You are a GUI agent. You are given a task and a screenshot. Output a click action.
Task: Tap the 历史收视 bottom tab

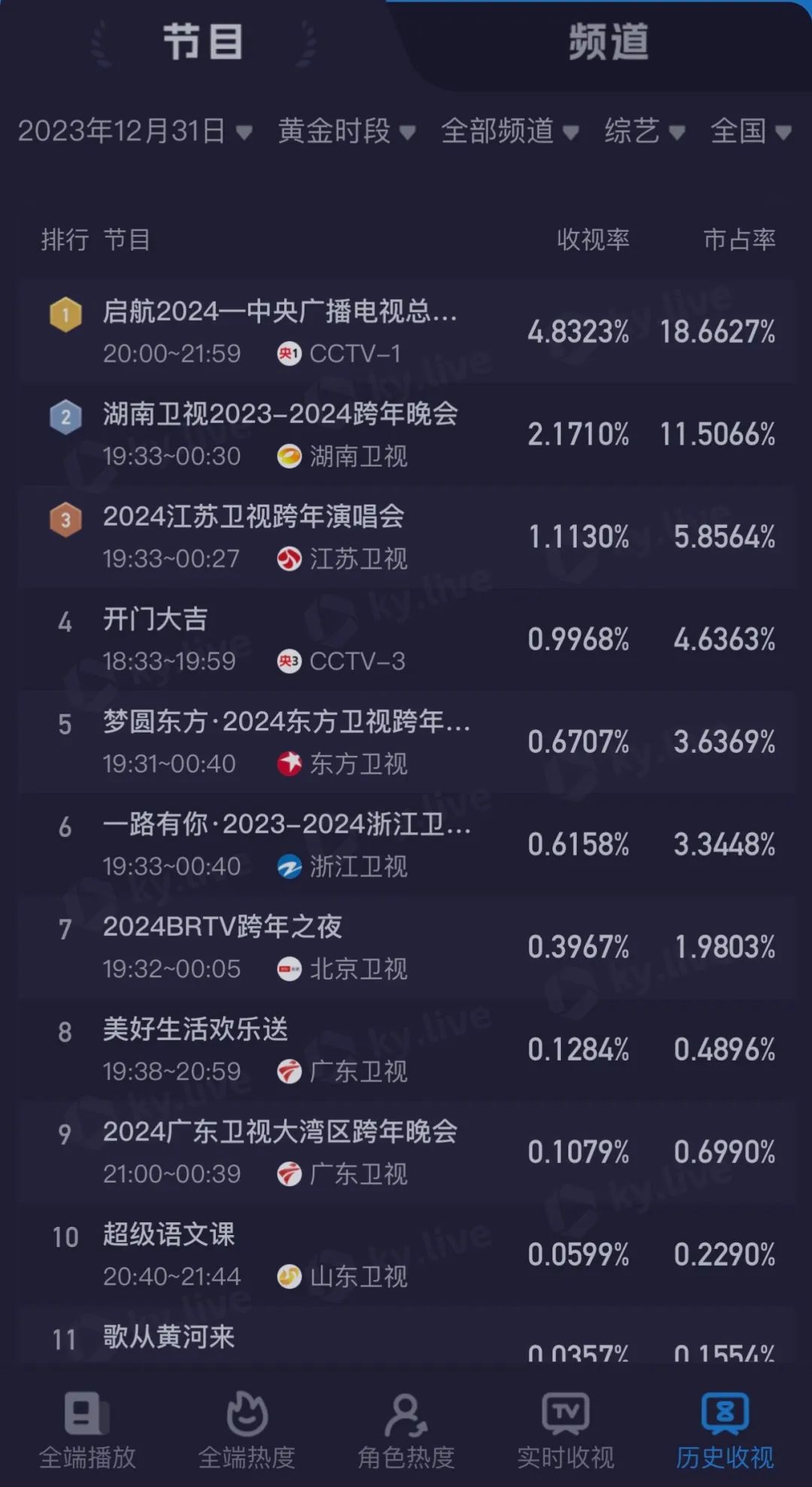[725, 1431]
